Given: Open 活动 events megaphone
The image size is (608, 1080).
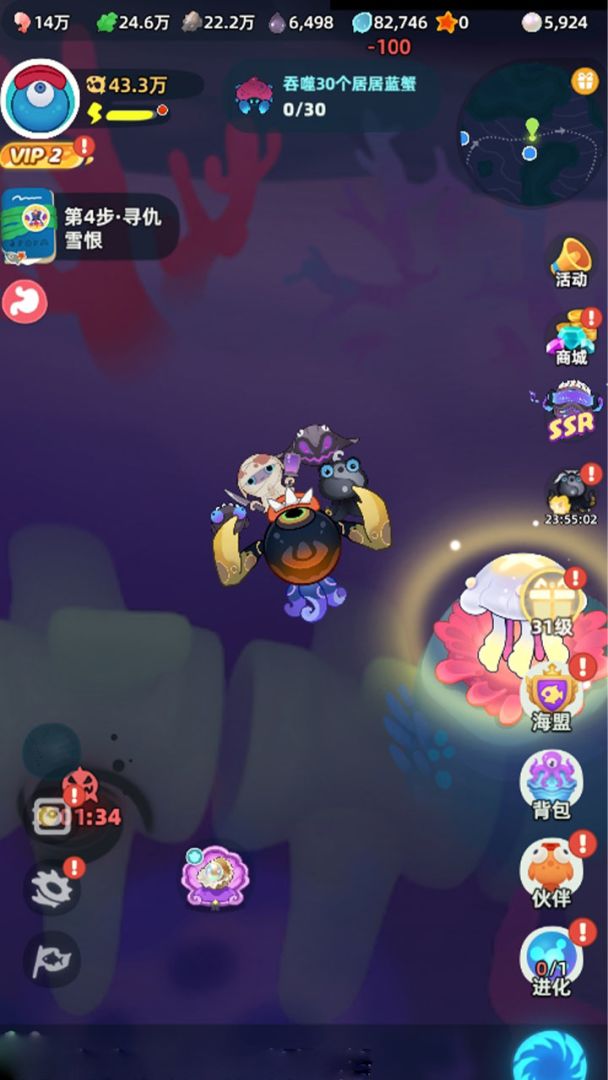Looking at the screenshot, I should [x=571, y=260].
